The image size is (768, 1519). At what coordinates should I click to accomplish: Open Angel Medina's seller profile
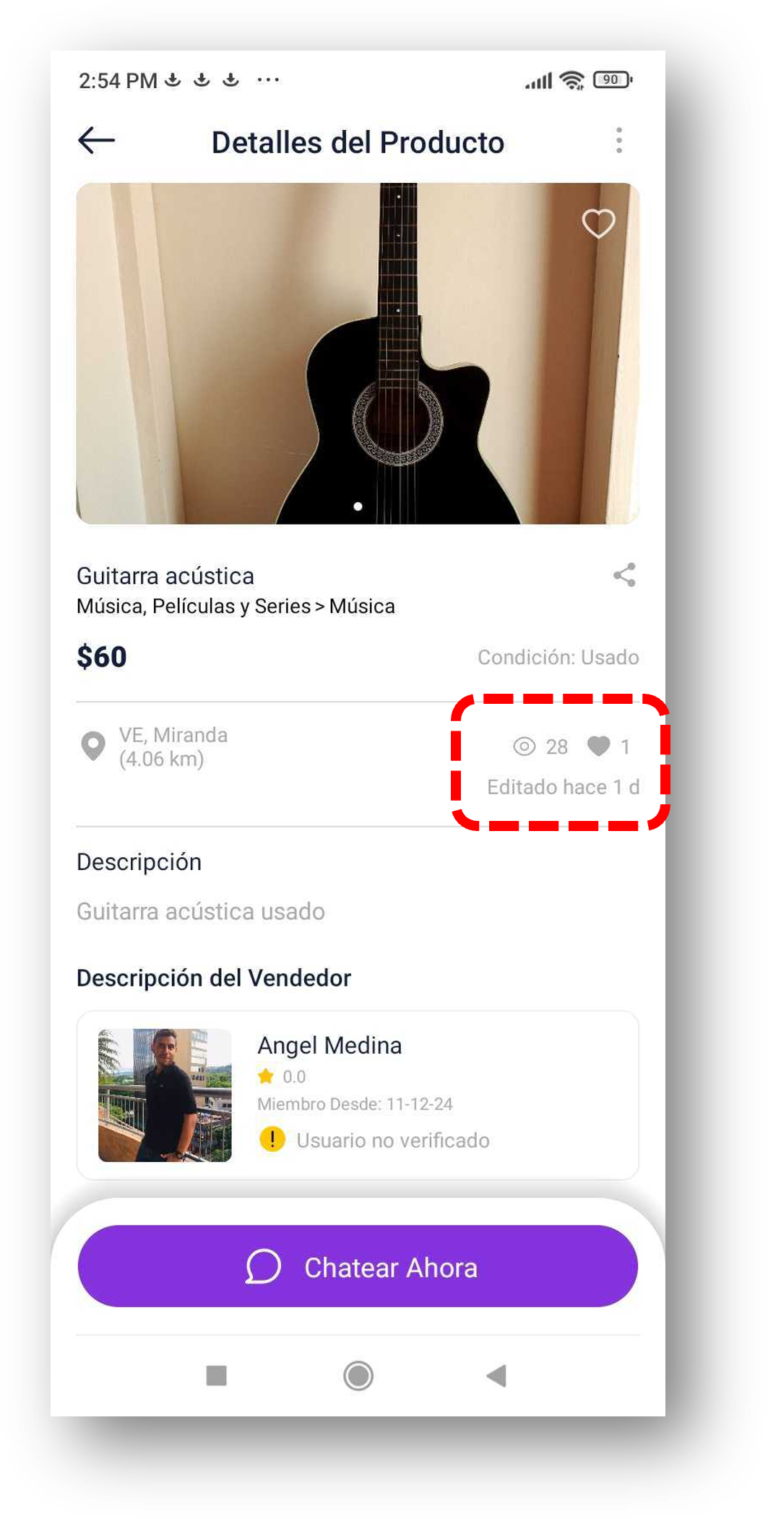(x=330, y=1045)
